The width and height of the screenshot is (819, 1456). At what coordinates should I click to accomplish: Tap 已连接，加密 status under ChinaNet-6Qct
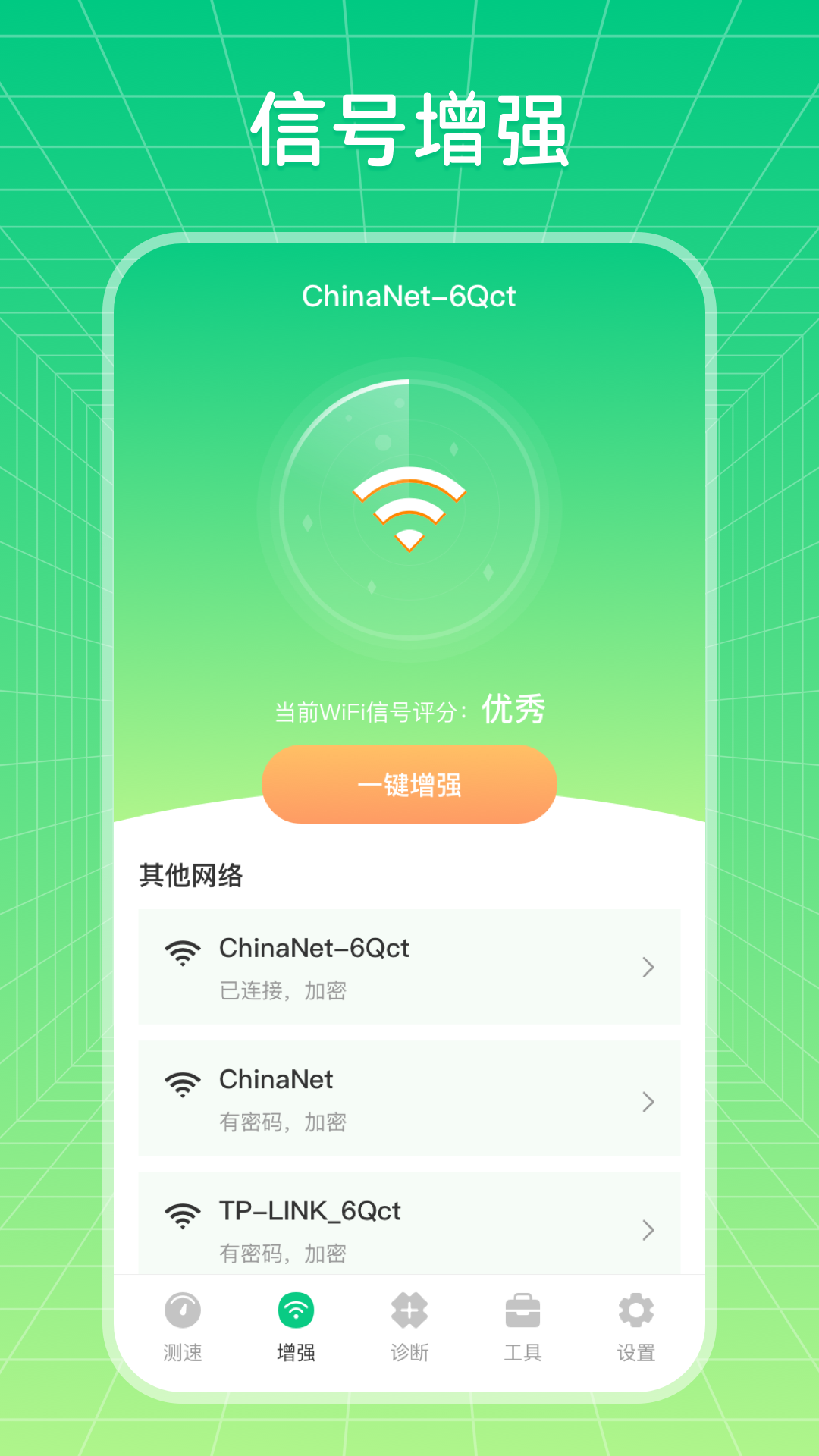tap(283, 990)
